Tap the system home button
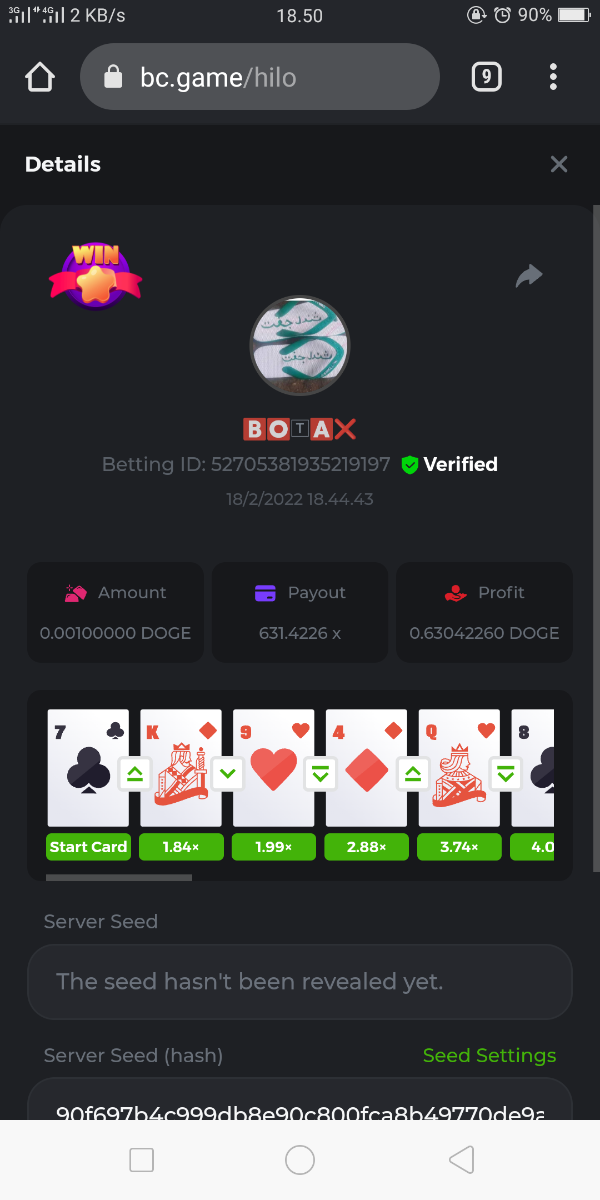Image resolution: width=600 pixels, height=1200 pixels. pos(300,1159)
